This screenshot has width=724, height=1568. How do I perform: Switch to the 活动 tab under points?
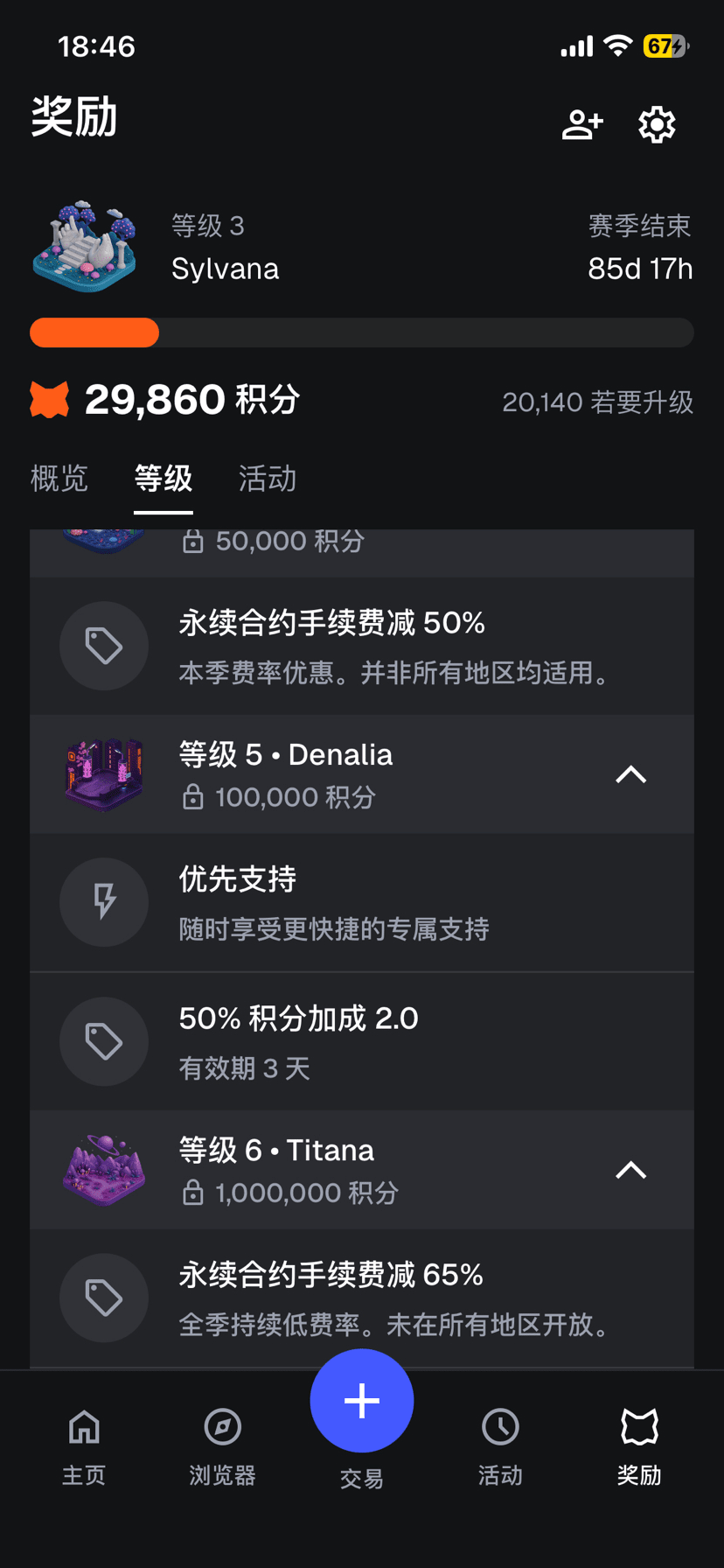point(268,479)
